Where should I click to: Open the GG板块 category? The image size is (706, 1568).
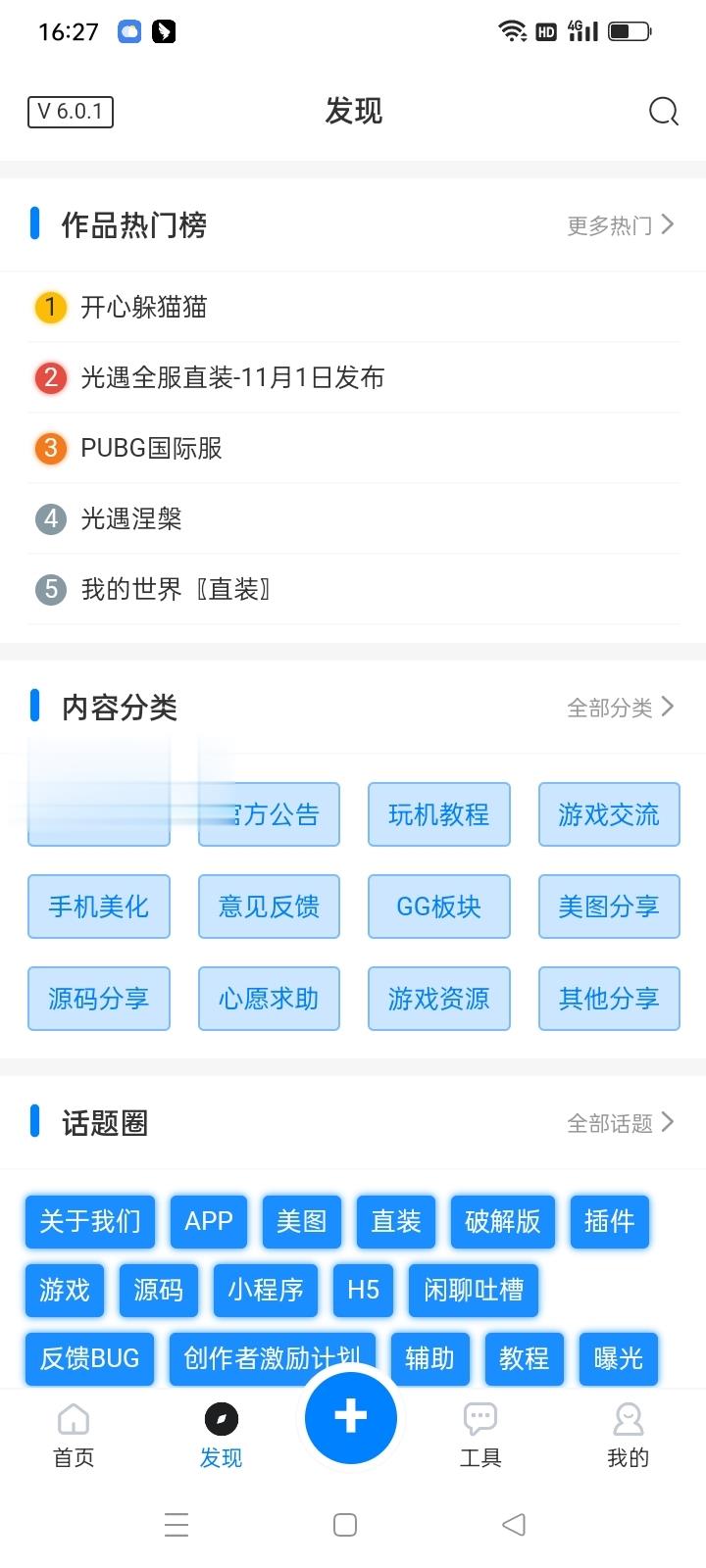point(438,906)
